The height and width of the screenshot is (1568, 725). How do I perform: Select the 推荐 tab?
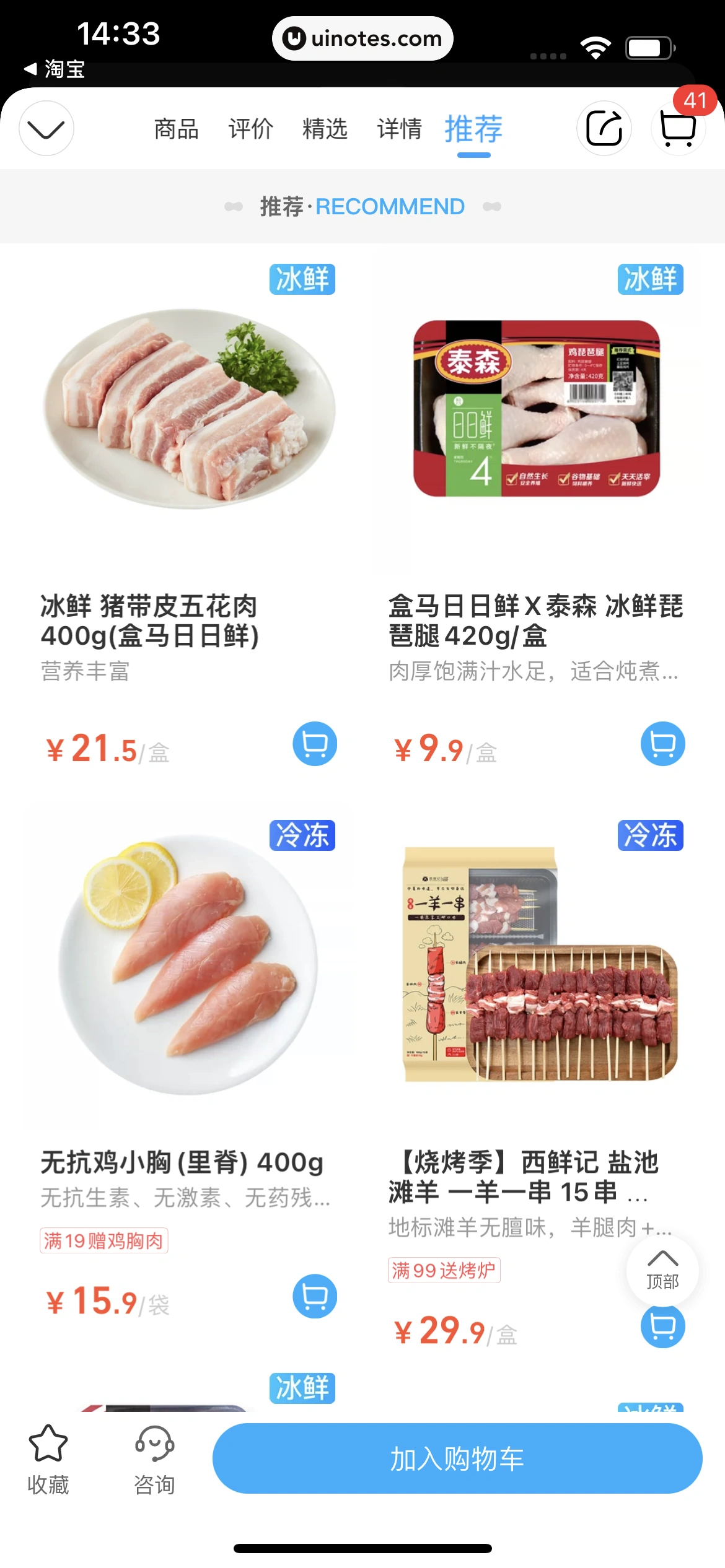pos(473,129)
